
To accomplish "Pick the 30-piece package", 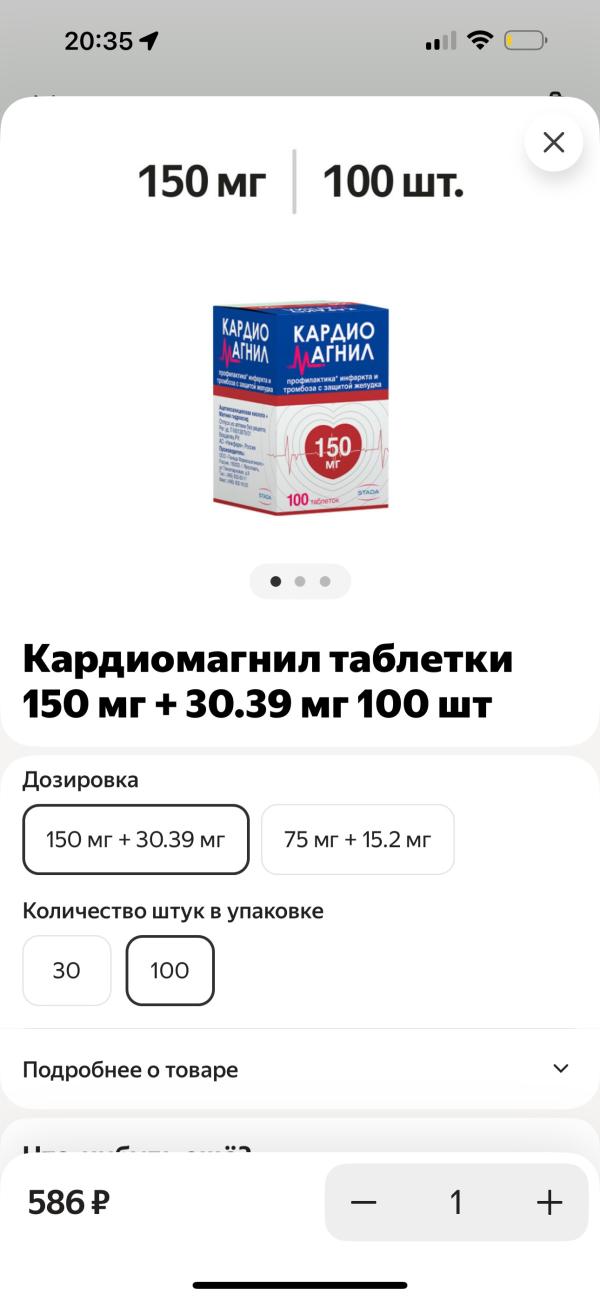I will pos(67,970).
